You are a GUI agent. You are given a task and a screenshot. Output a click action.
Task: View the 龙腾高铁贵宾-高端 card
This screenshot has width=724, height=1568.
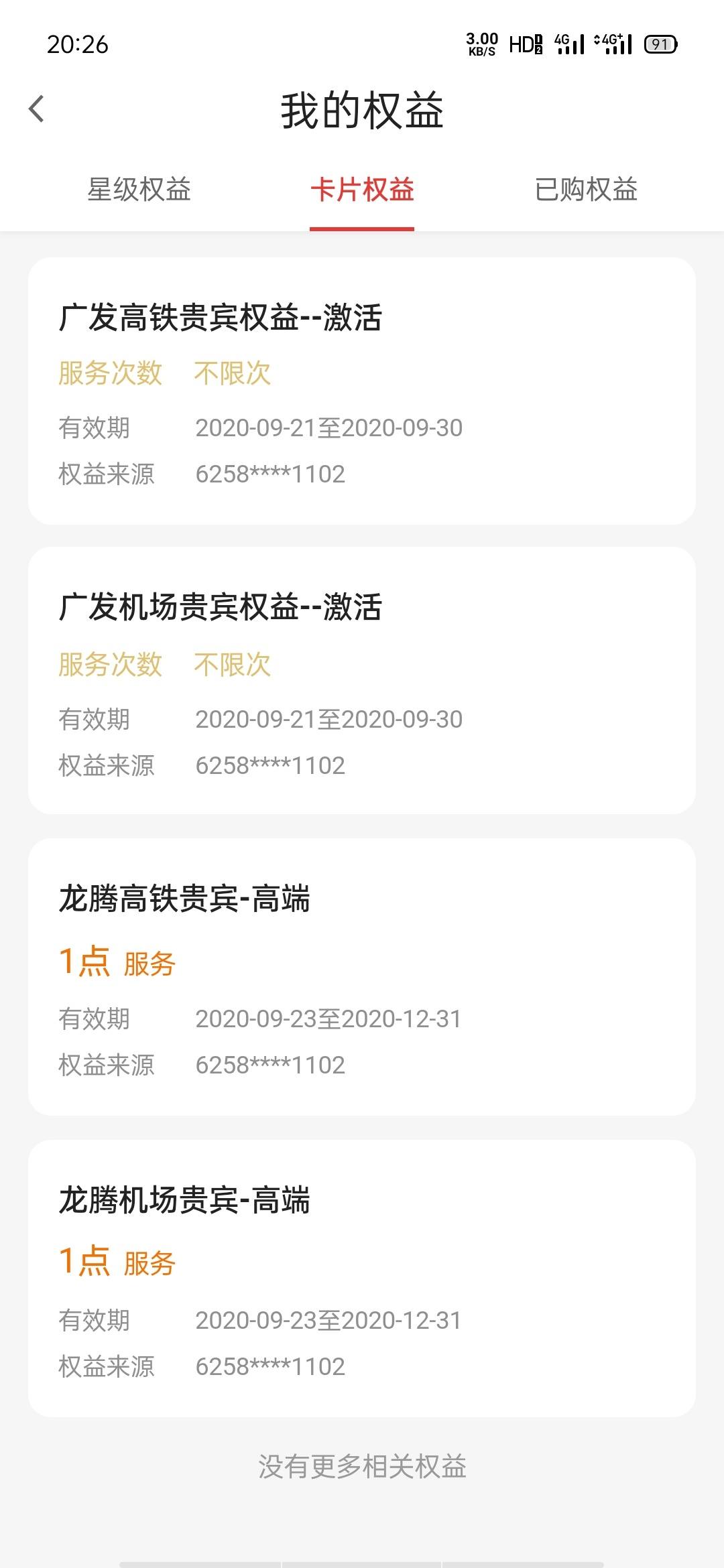pos(362,977)
